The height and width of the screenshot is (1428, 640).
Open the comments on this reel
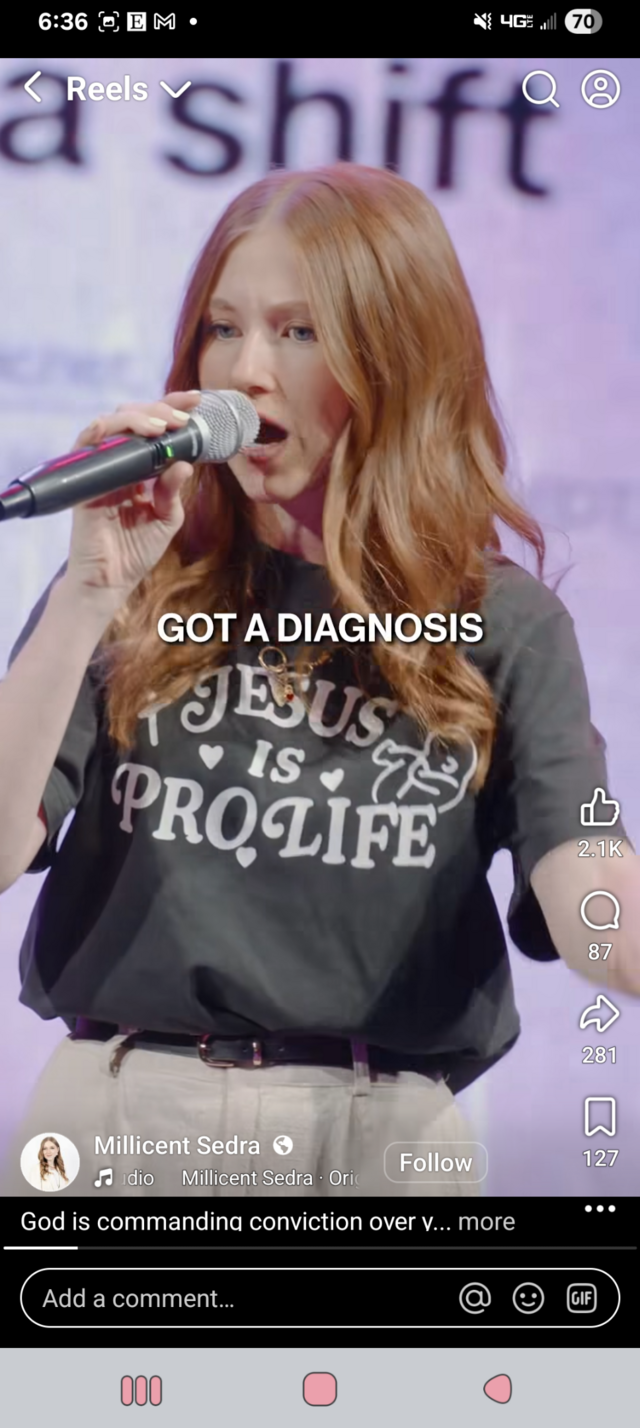(x=599, y=912)
